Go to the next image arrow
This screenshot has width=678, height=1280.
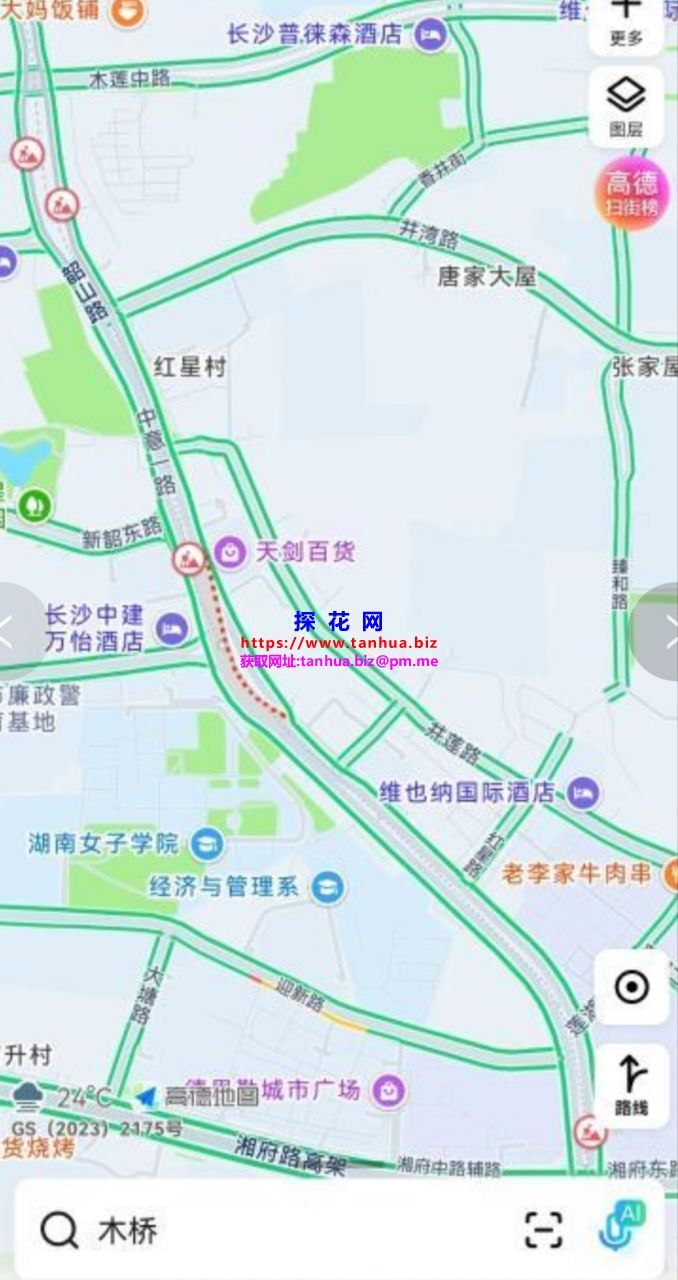click(x=660, y=632)
